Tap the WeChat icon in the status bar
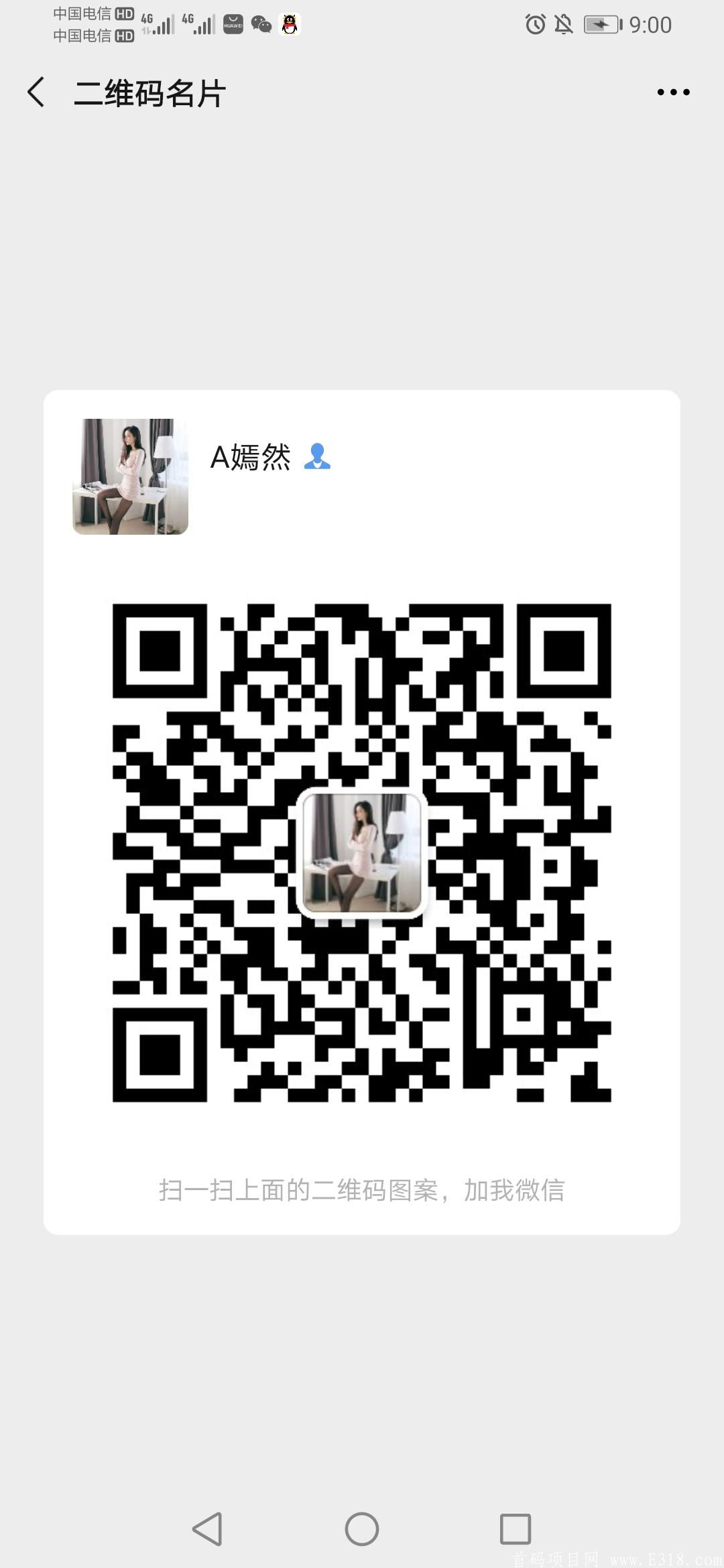724x1568 pixels. [261, 23]
